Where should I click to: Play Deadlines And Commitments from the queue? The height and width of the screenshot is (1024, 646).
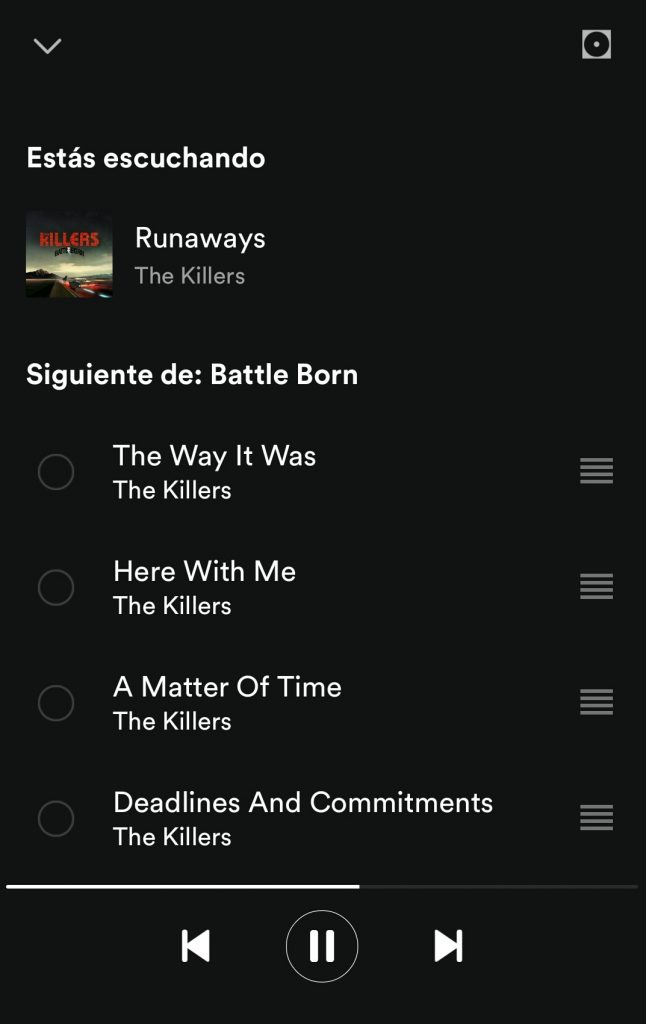coord(302,818)
